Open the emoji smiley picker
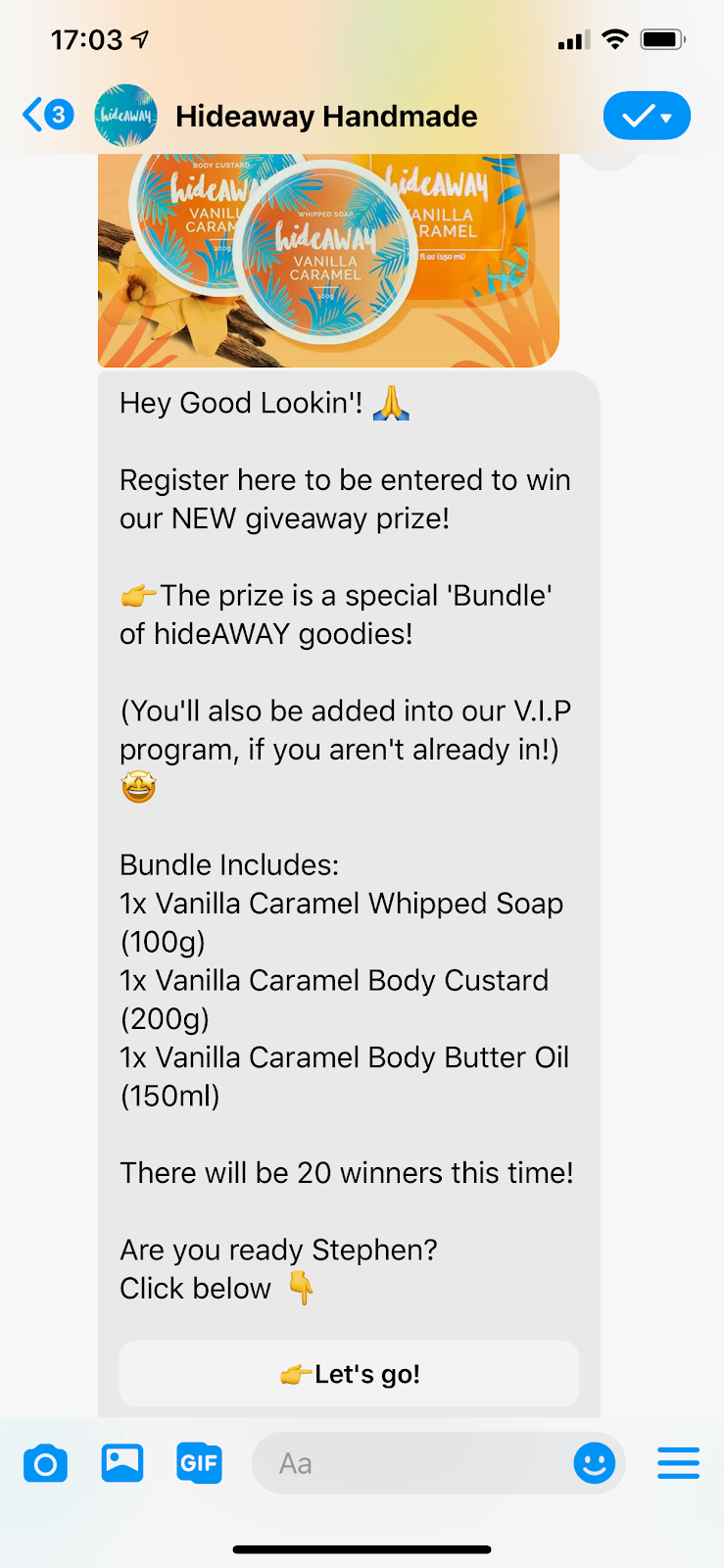This screenshot has height=1568, width=724. pos(594,1463)
